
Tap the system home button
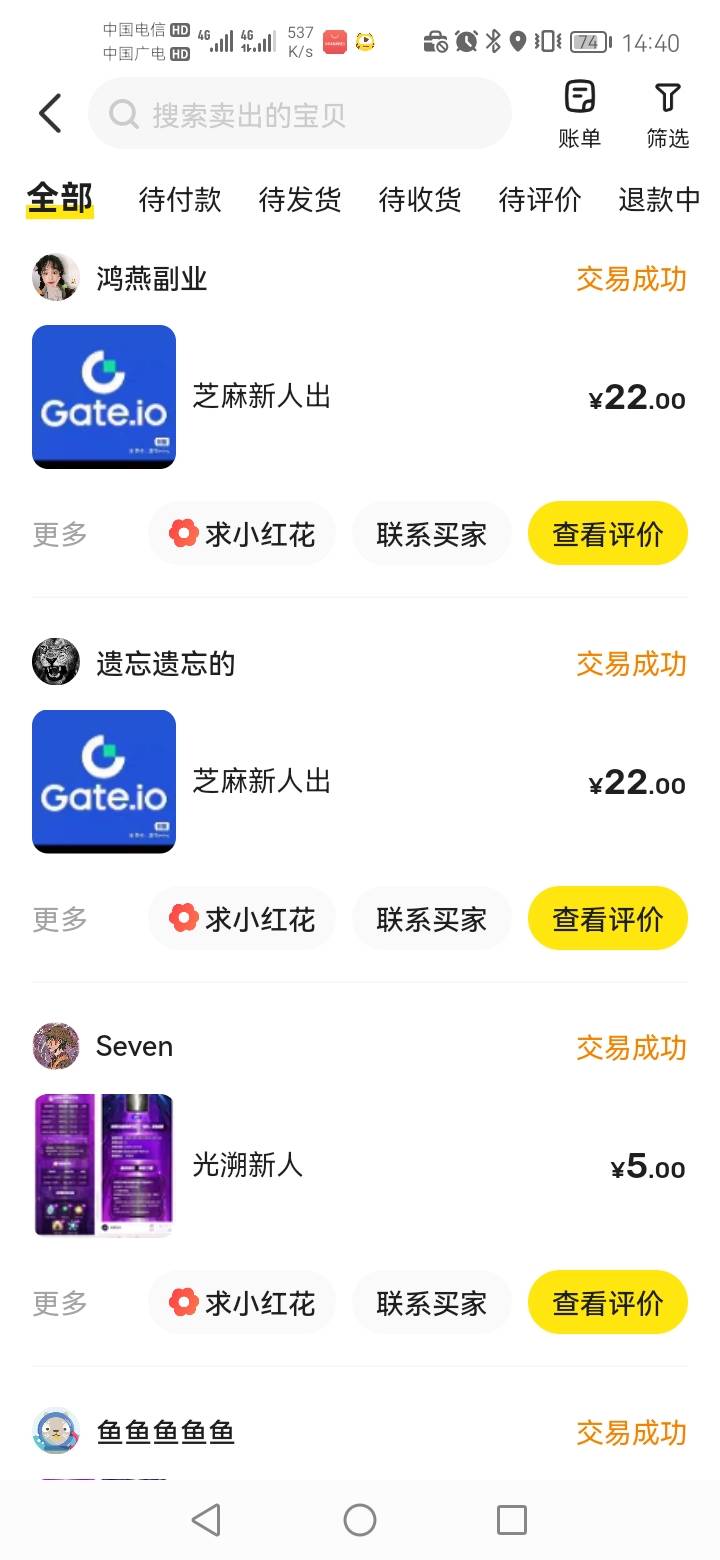tap(360, 1520)
